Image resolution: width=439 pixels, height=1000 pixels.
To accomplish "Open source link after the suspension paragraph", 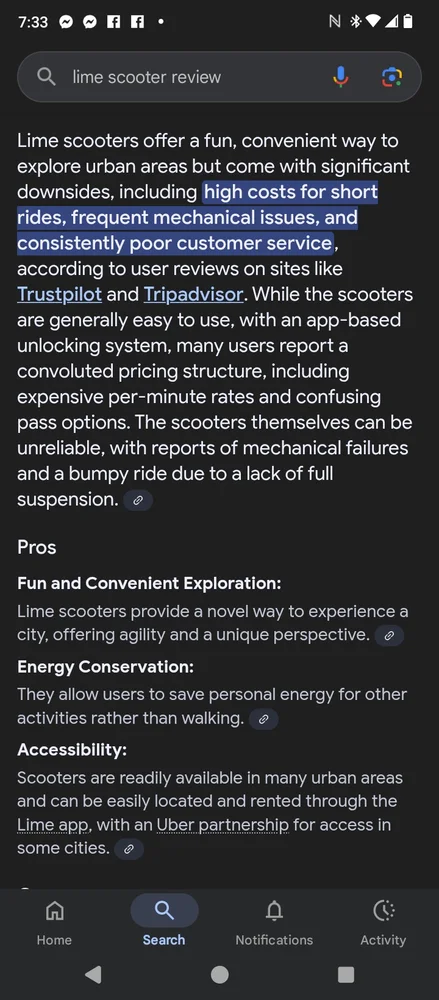I will [138, 500].
